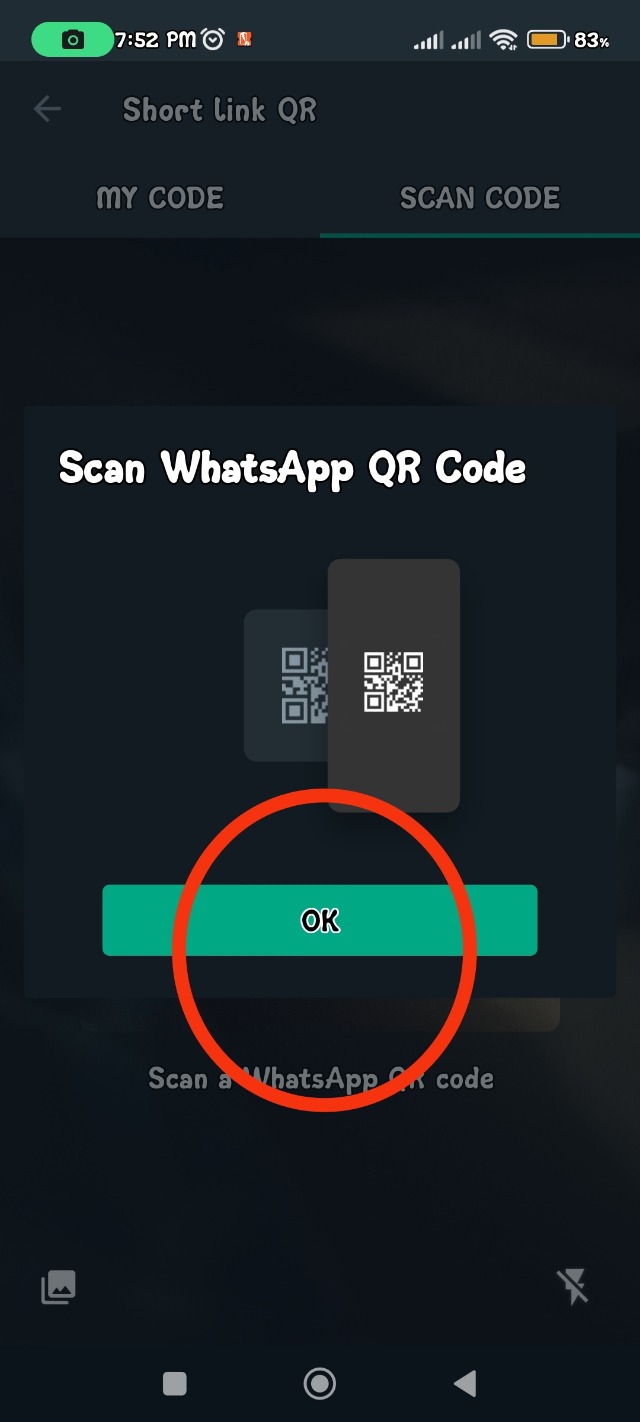Select the SCAN CODE tab
The height and width of the screenshot is (1422, 640).
click(x=480, y=198)
